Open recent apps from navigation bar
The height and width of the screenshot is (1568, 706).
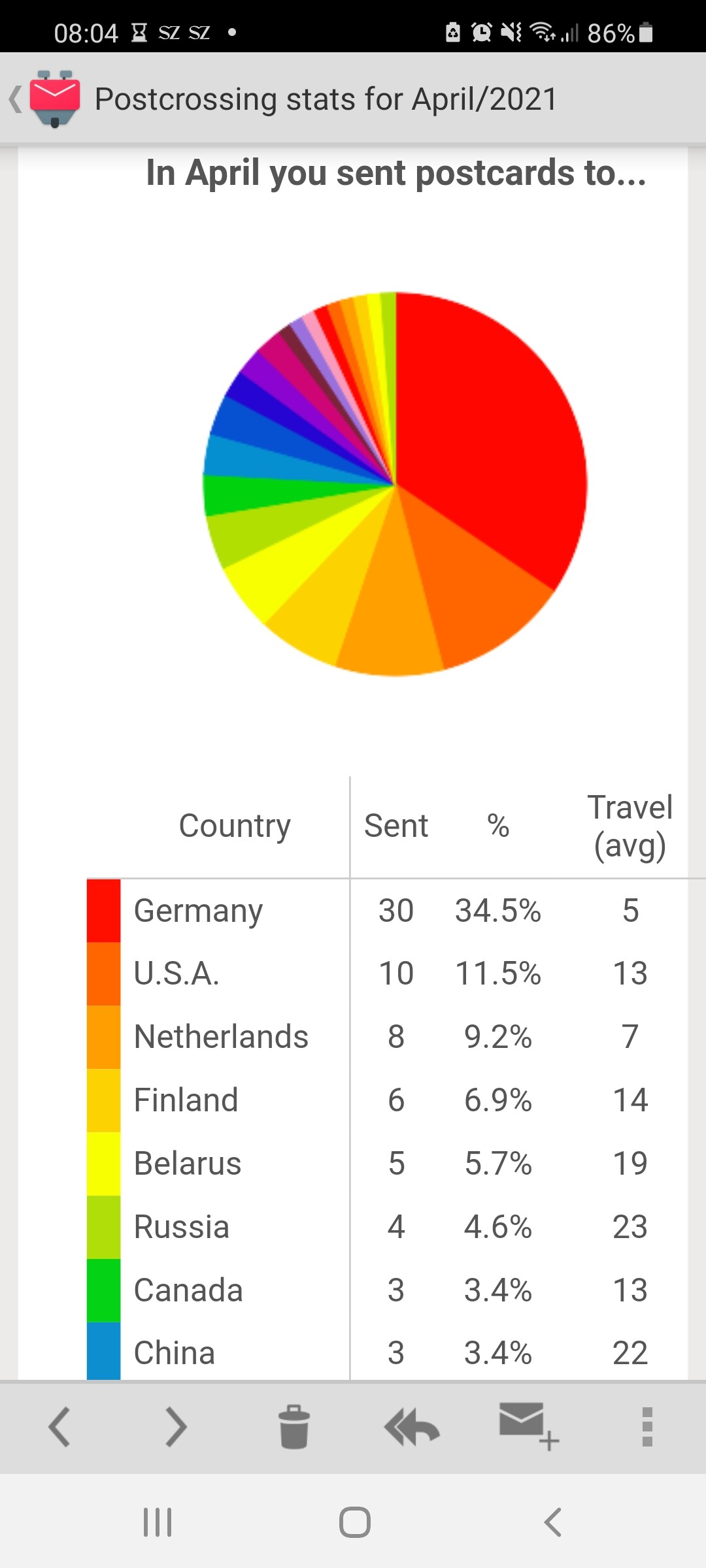click(x=158, y=1522)
